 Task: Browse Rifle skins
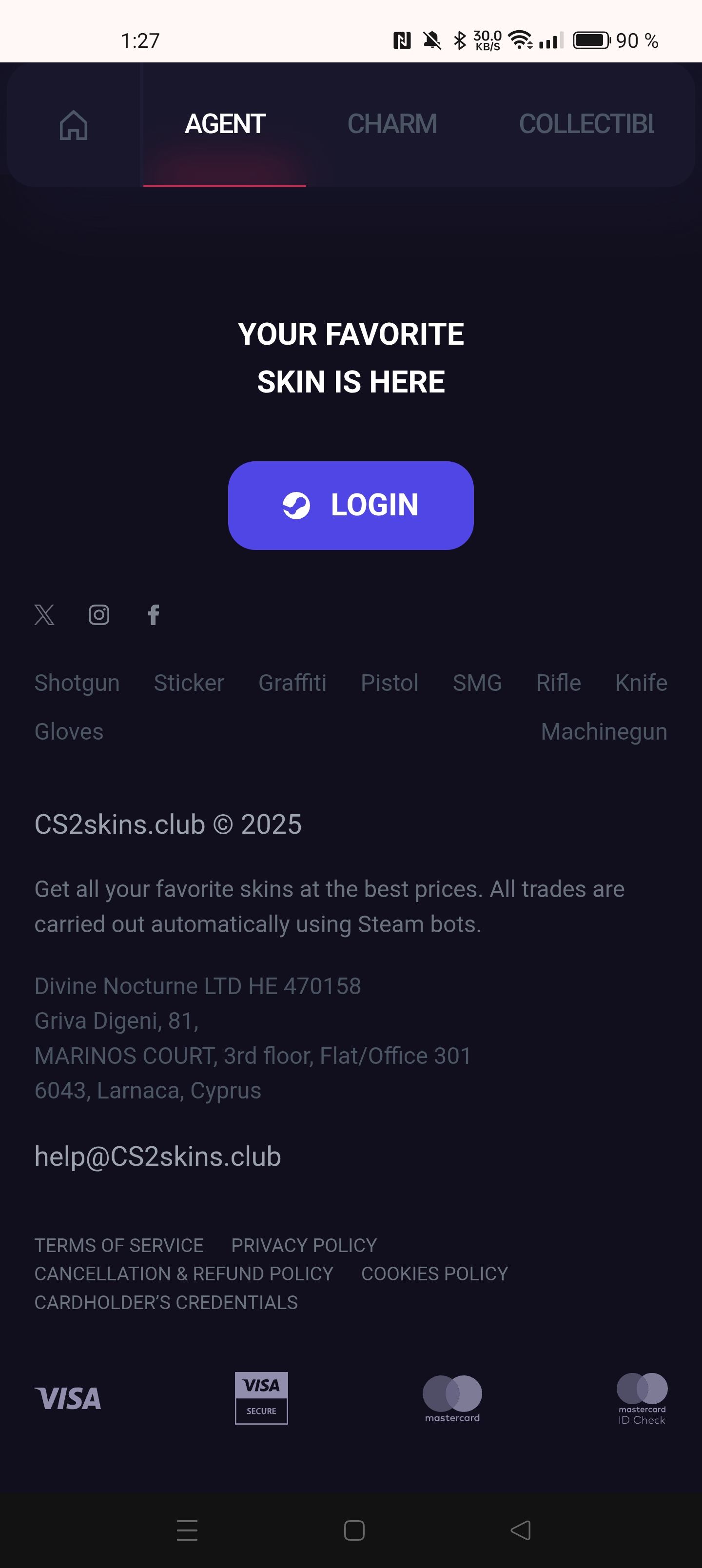(558, 683)
